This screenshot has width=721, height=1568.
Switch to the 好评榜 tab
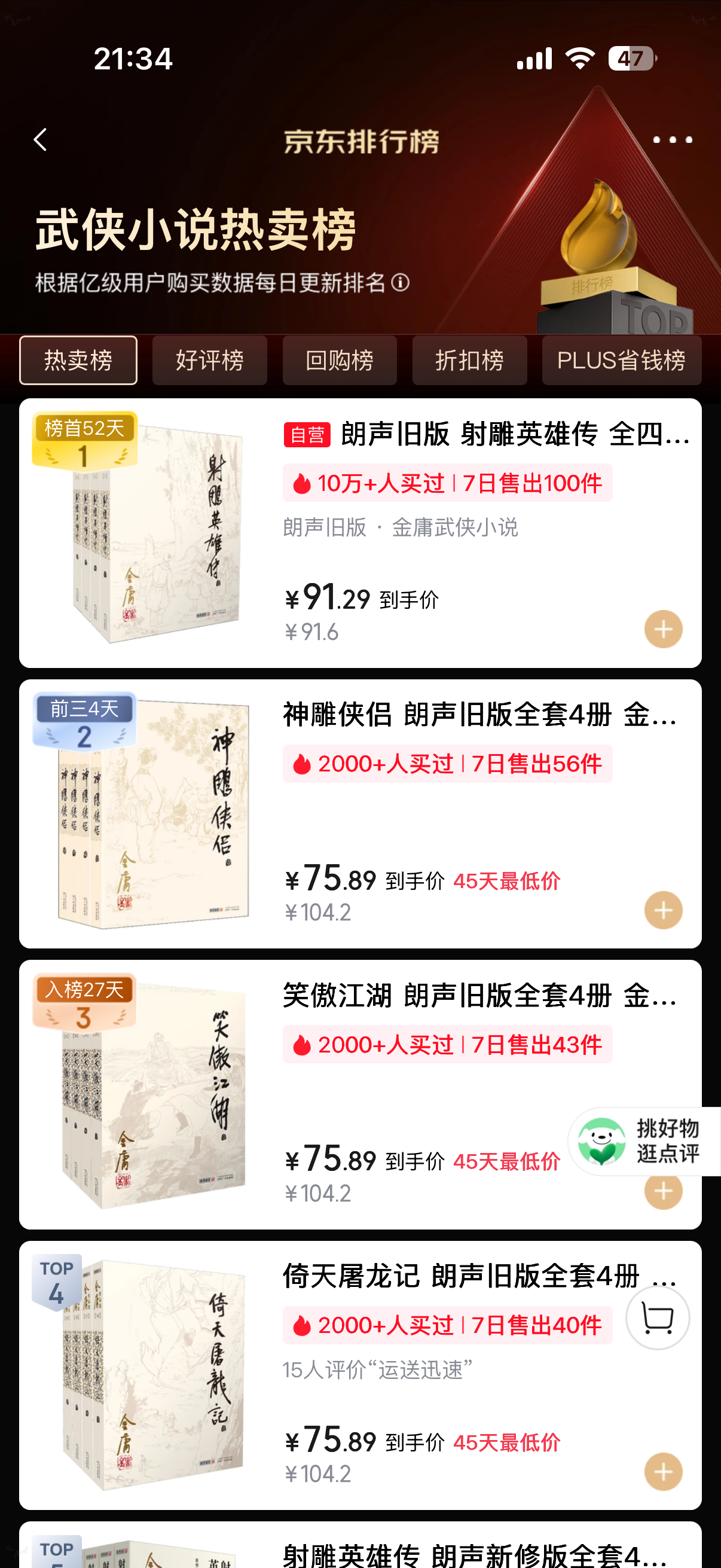(209, 360)
